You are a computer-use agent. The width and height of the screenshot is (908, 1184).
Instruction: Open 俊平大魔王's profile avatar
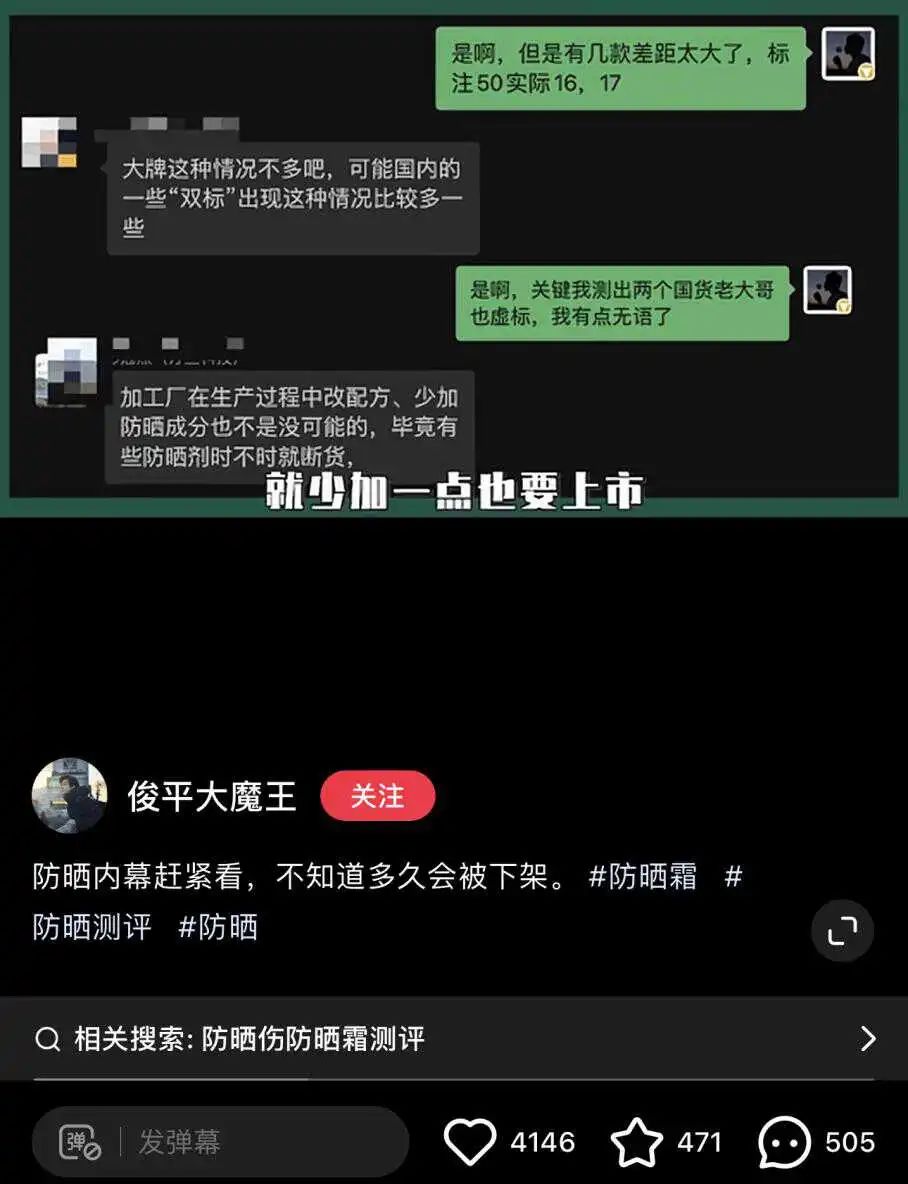(x=69, y=796)
